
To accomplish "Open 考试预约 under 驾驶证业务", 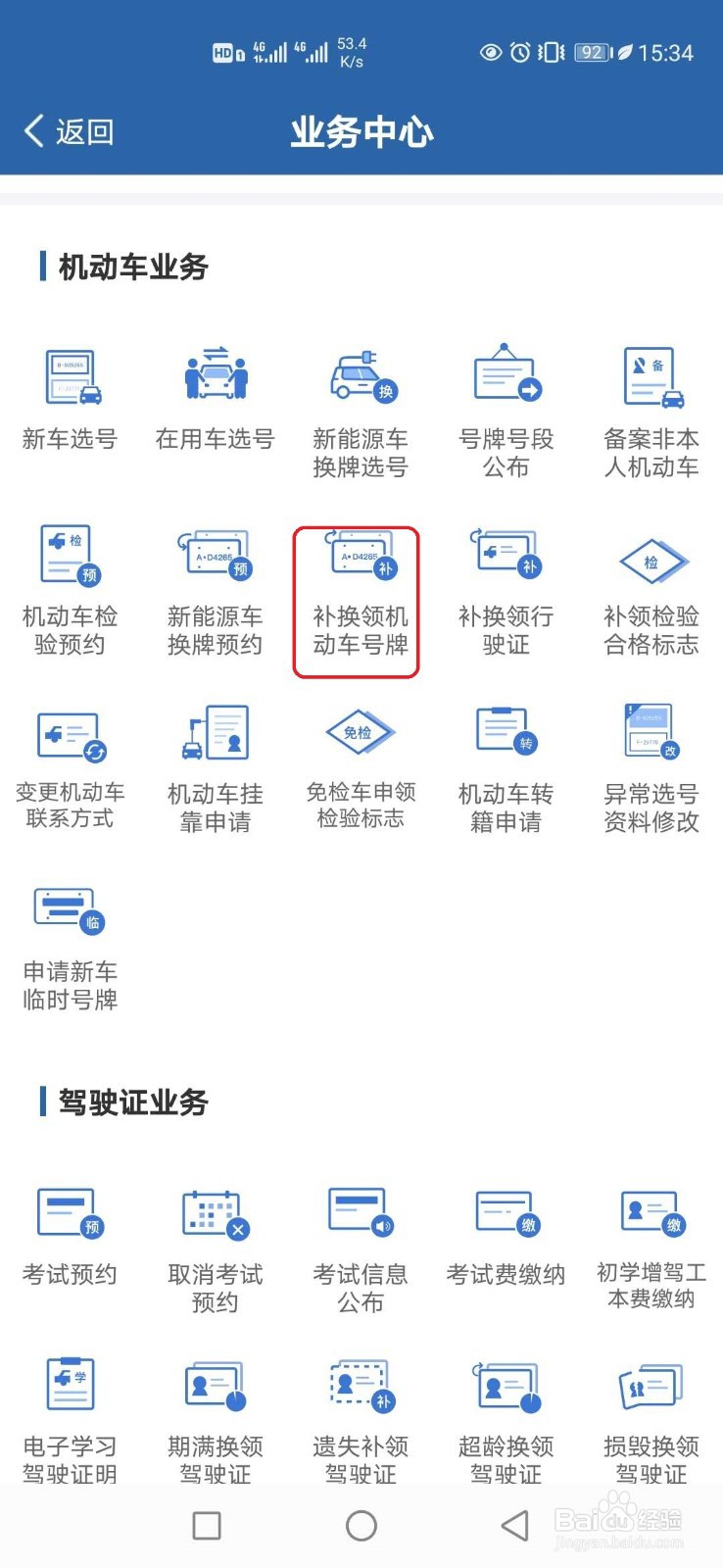I will [70, 1237].
